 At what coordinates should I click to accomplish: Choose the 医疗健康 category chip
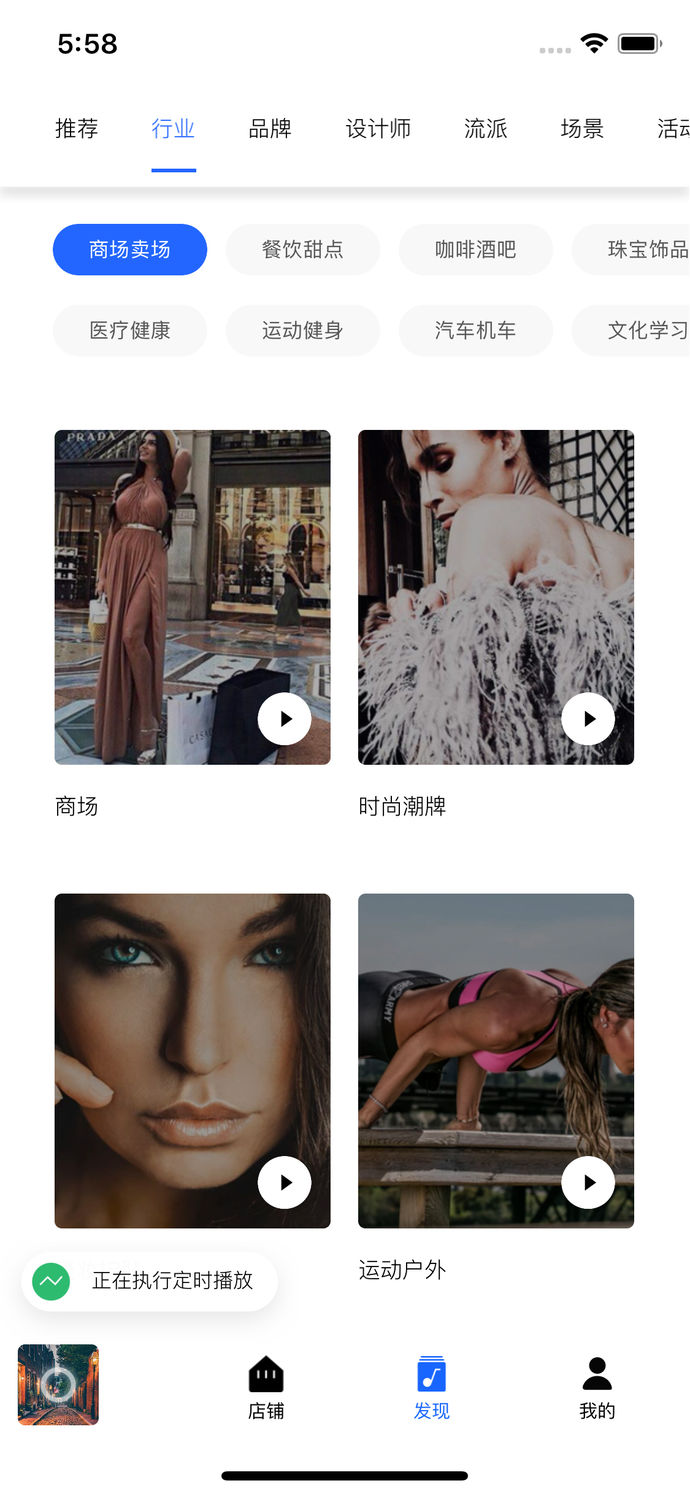130,331
